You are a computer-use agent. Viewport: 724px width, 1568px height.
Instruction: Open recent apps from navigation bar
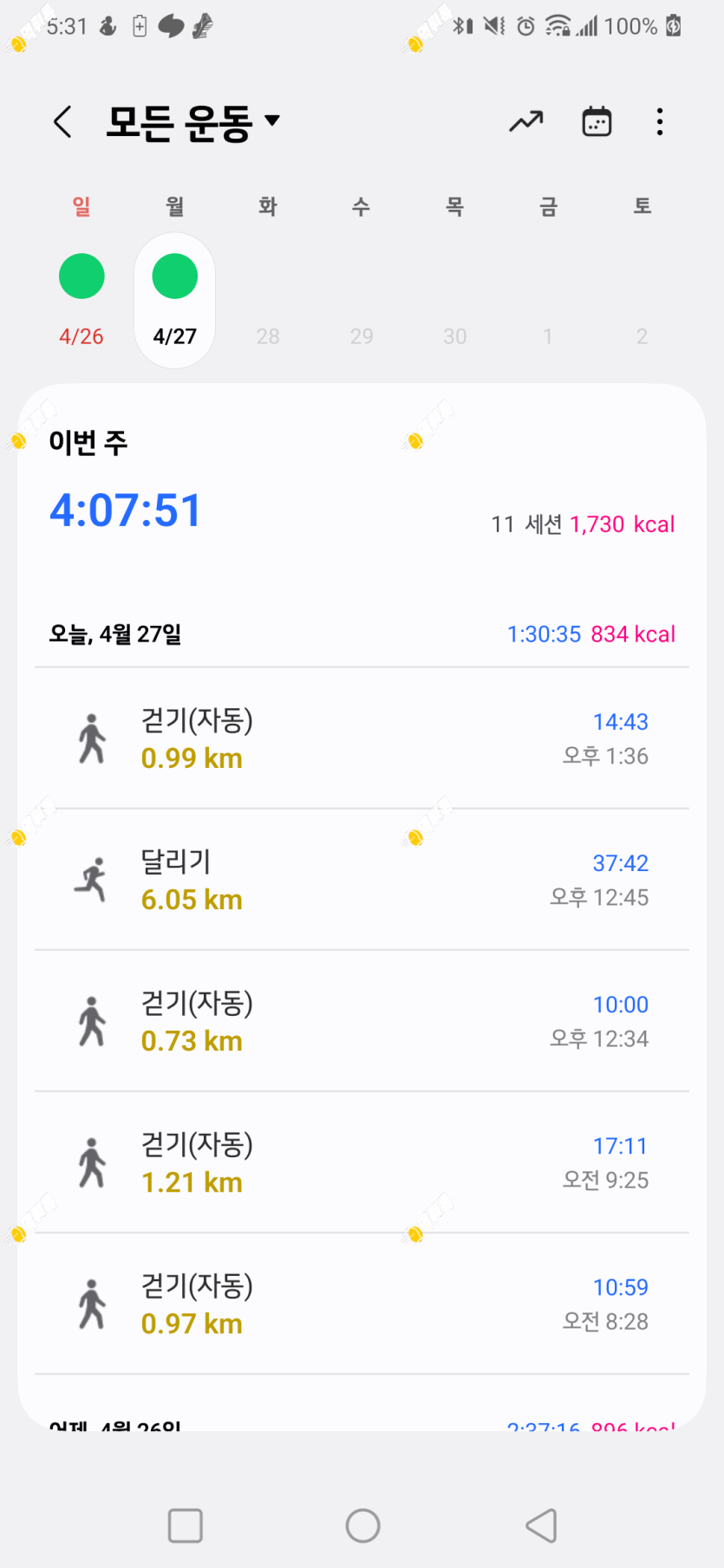coord(185,1526)
